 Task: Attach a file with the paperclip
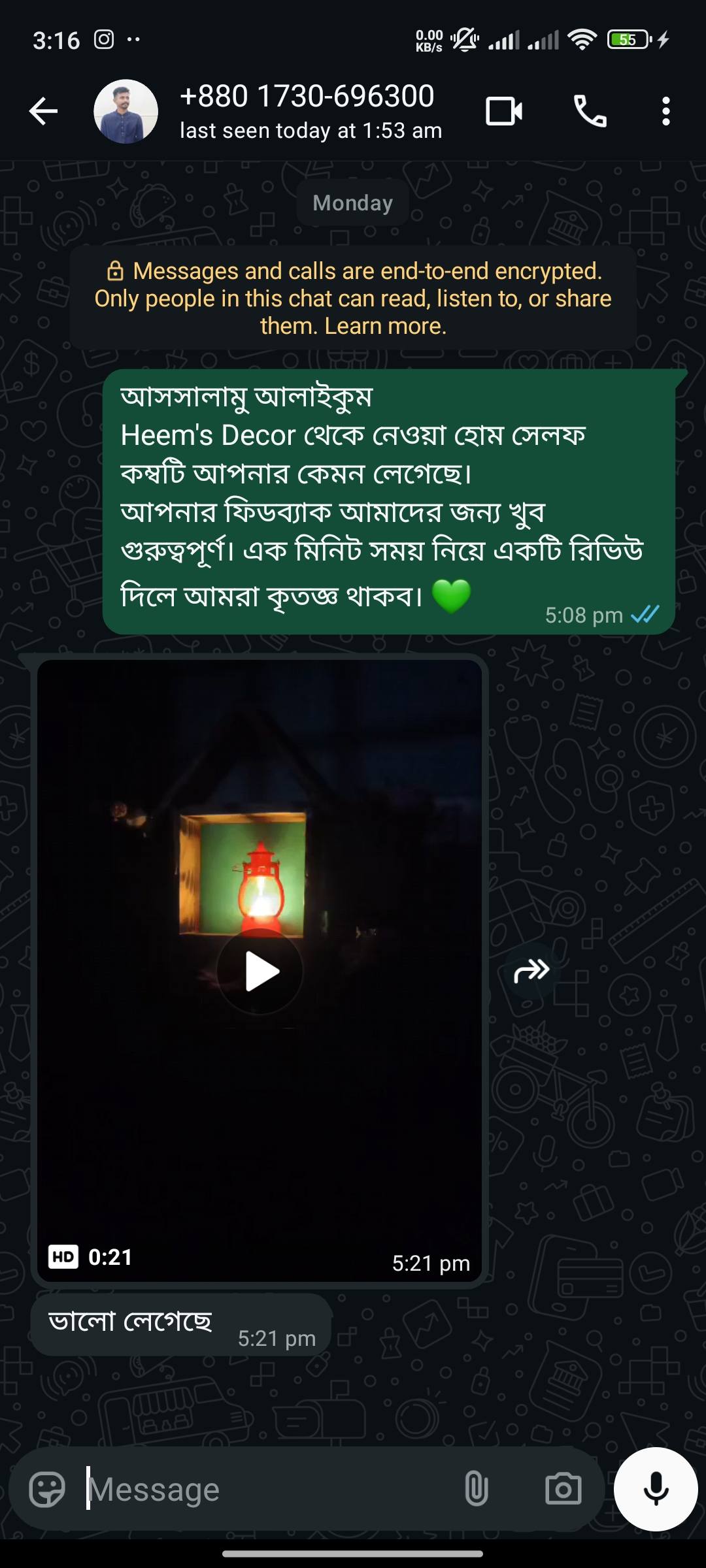(476, 1490)
